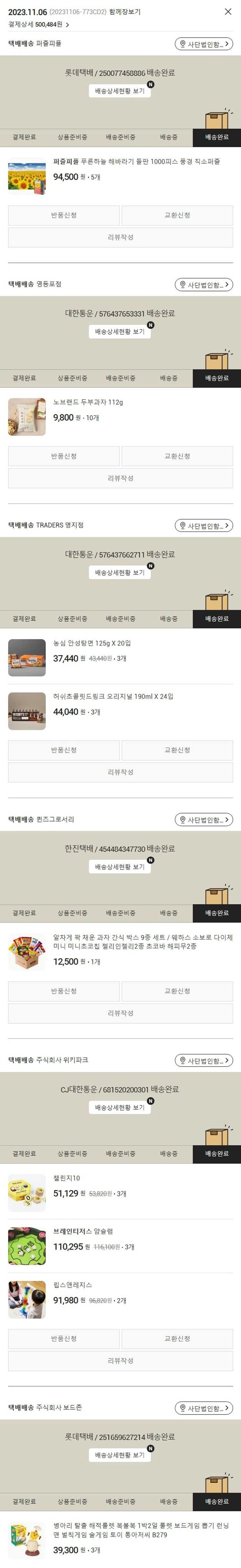View 대한통운 576437653331 delivery status details
241x1568 pixels.
(x=120, y=332)
